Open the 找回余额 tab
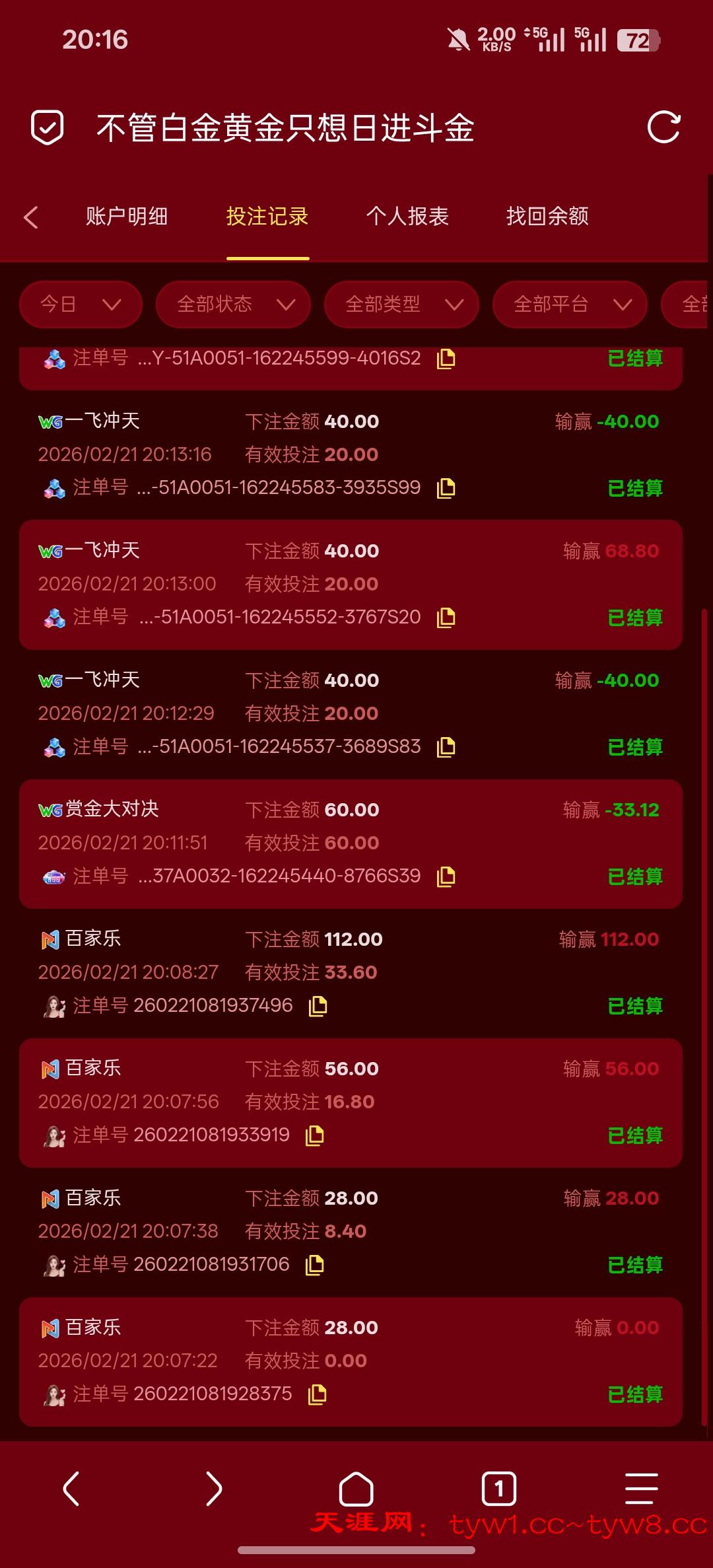Screen dimensions: 713x1568 point(547,217)
